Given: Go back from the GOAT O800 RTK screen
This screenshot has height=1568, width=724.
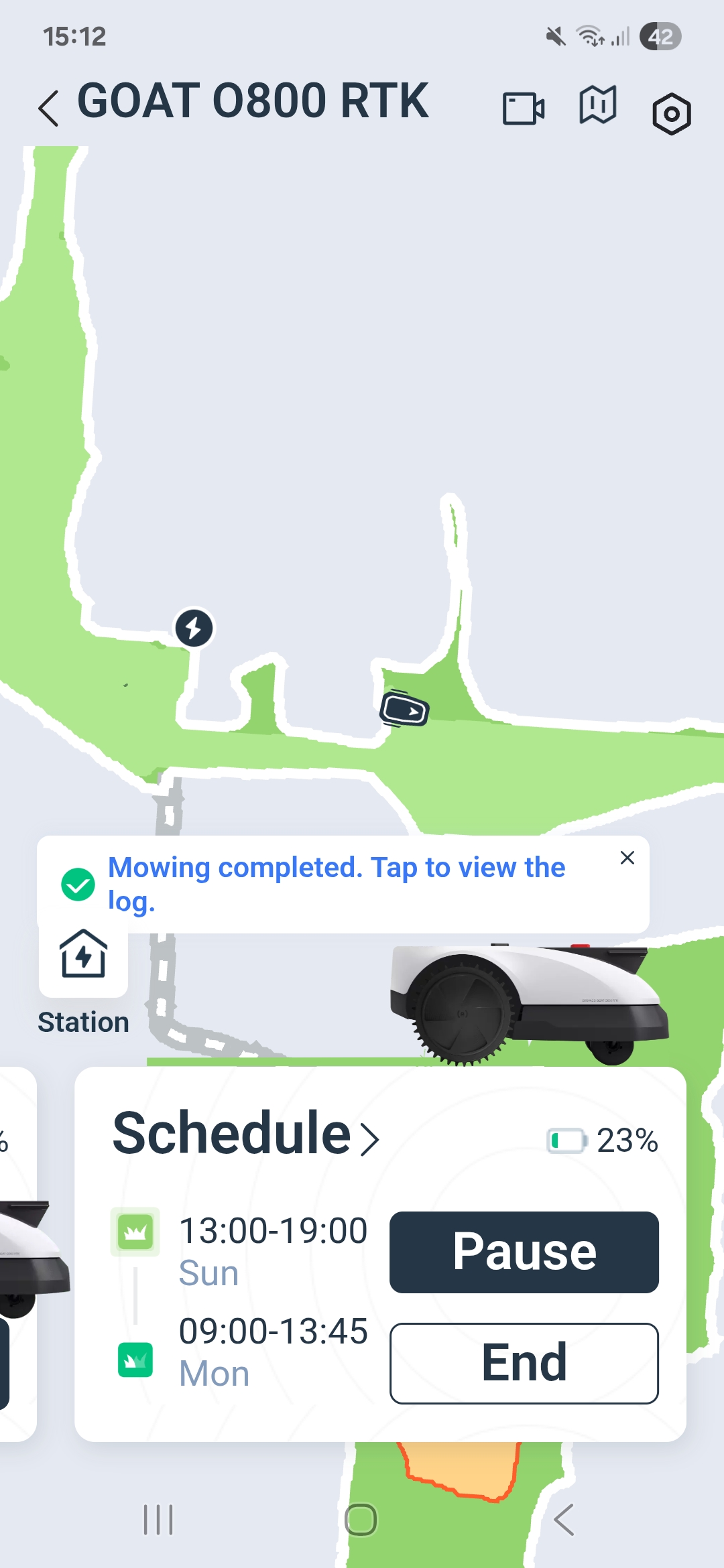Looking at the screenshot, I should (48, 108).
